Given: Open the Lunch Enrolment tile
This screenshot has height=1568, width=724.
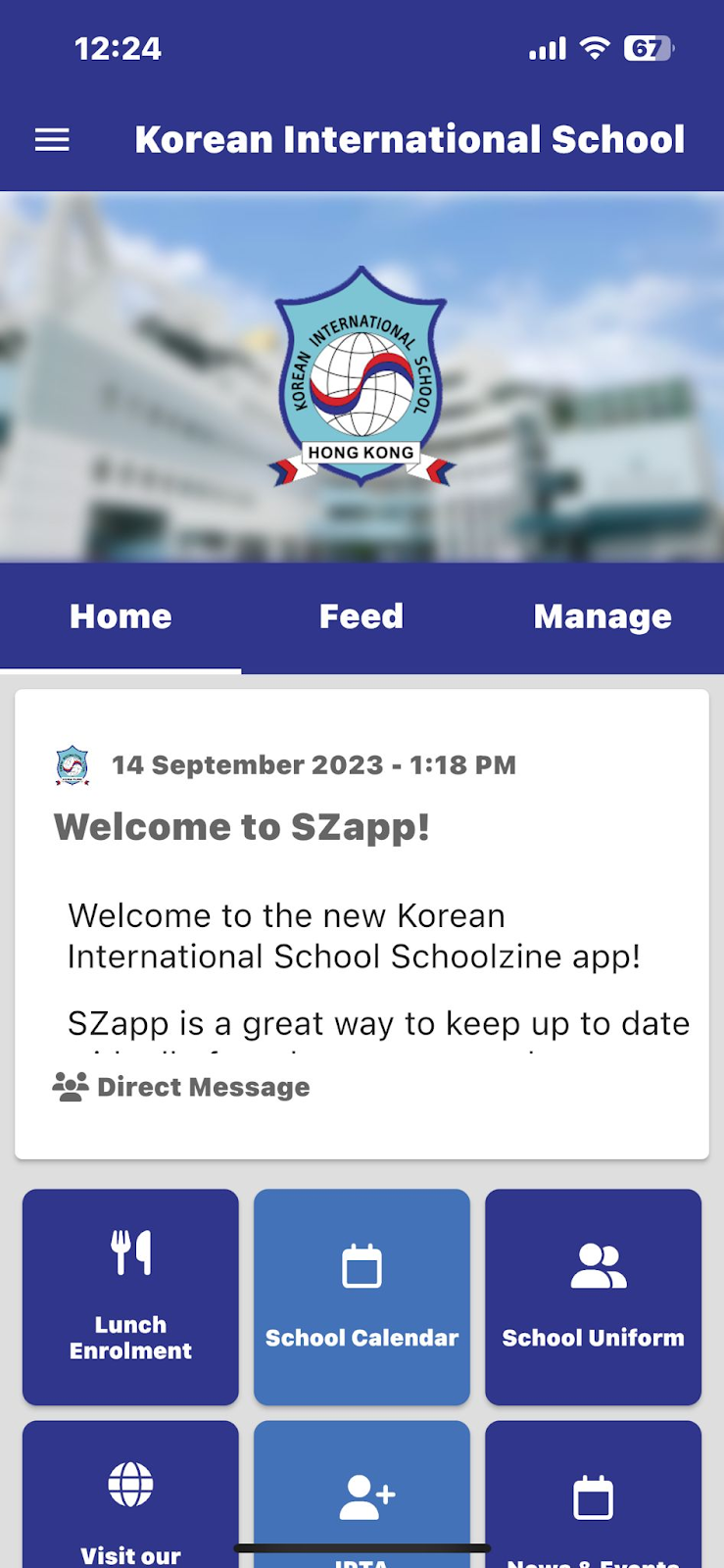Looking at the screenshot, I should (x=130, y=1297).
